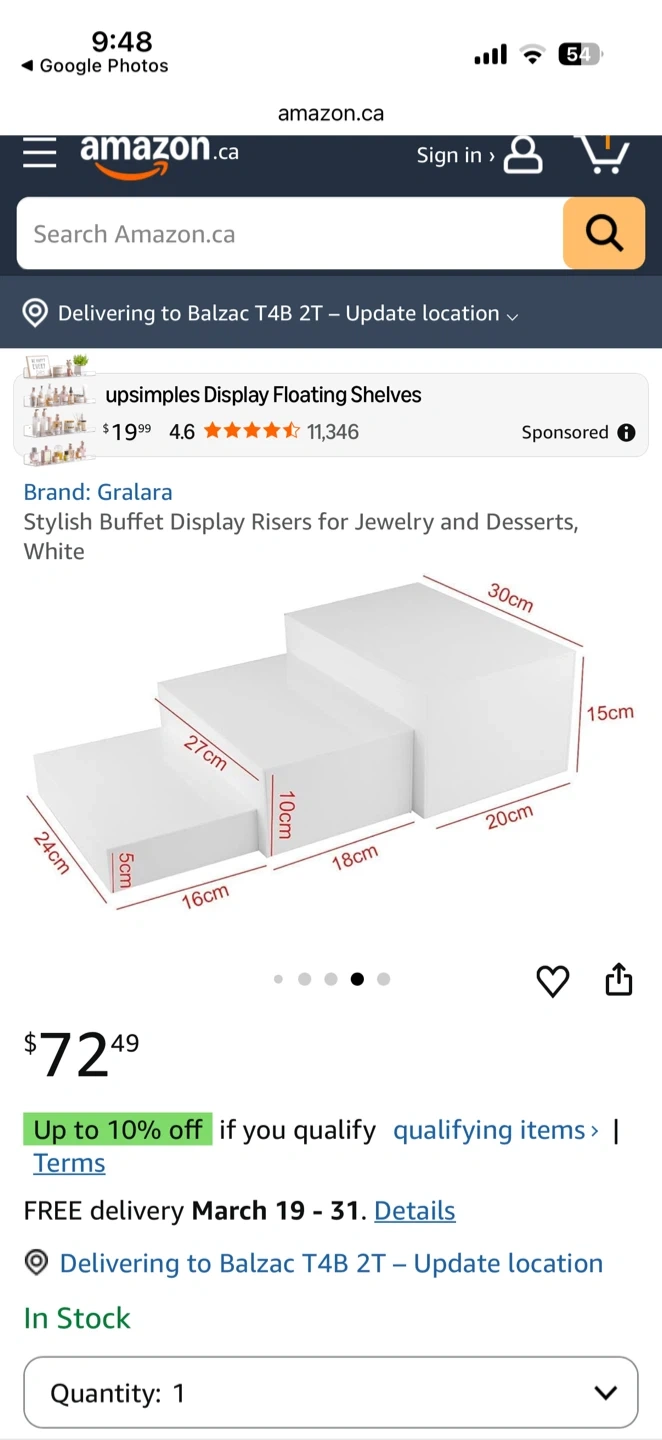Screen dimensions: 662x1440
Task: Share this product
Action: click(619, 980)
